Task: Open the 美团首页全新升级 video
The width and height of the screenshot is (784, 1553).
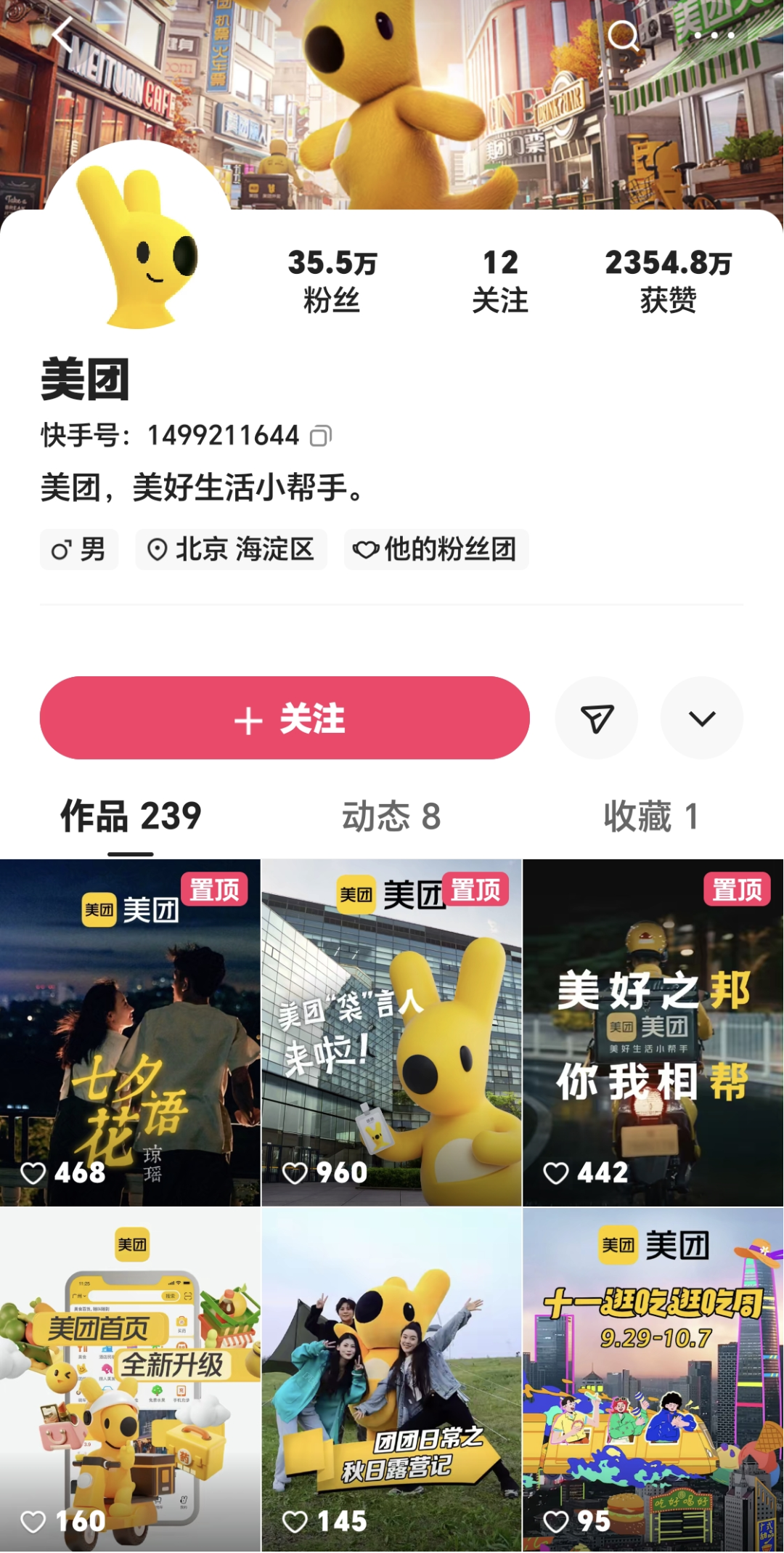Action: tap(130, 1380)
